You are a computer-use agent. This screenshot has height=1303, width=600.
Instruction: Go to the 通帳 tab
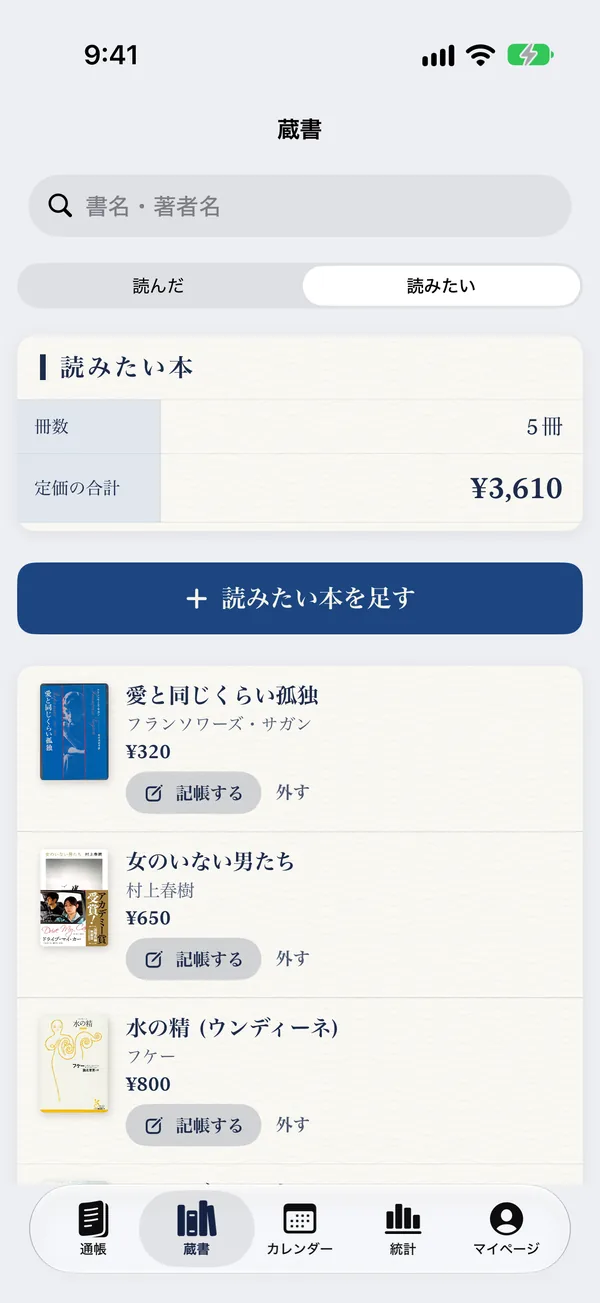[x=93, y=1229]
